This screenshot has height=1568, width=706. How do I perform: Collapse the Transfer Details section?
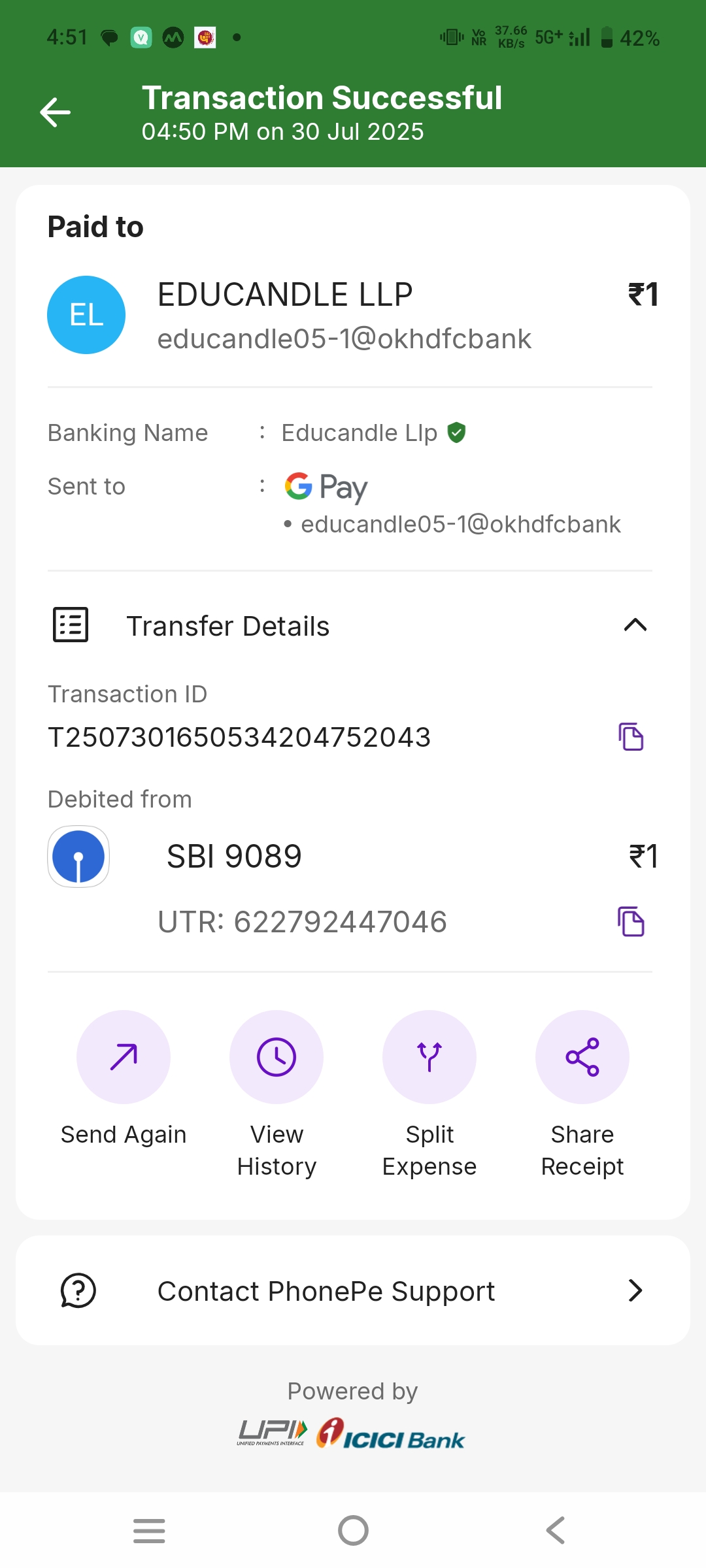635,625
